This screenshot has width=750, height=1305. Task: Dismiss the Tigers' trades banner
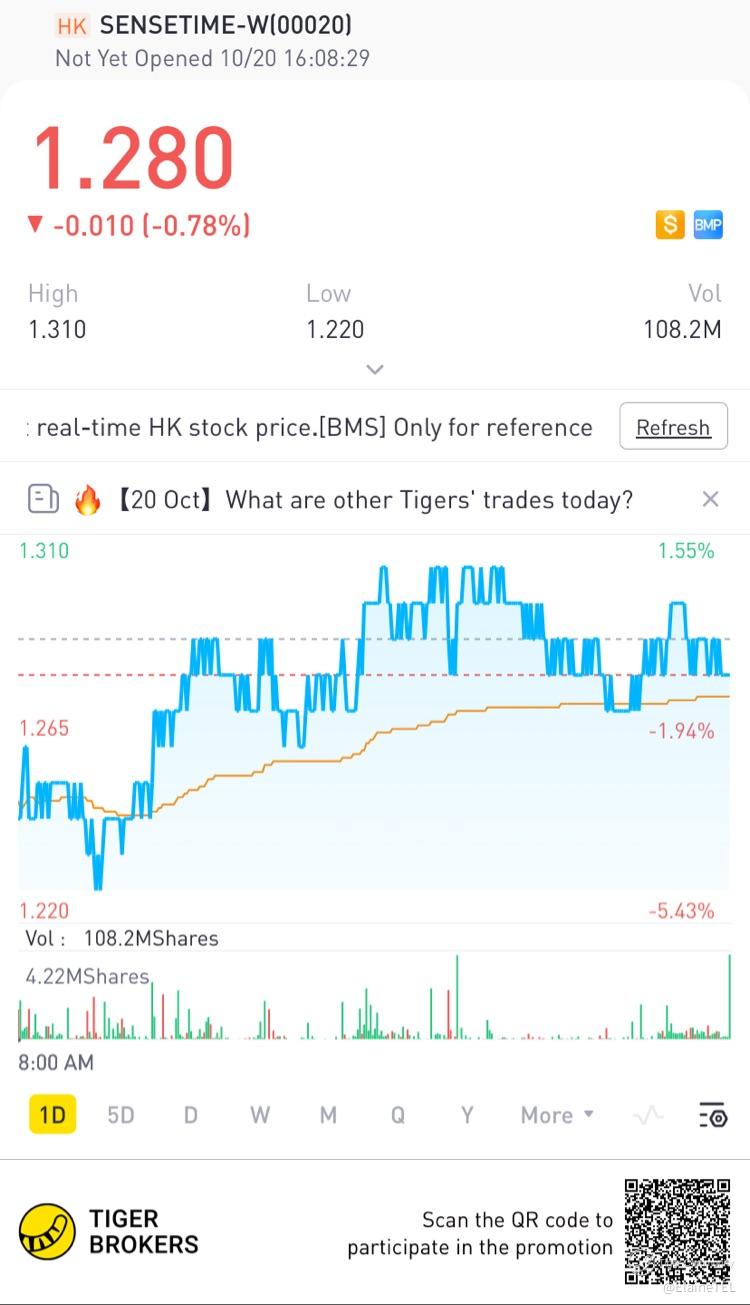(710, 499)
